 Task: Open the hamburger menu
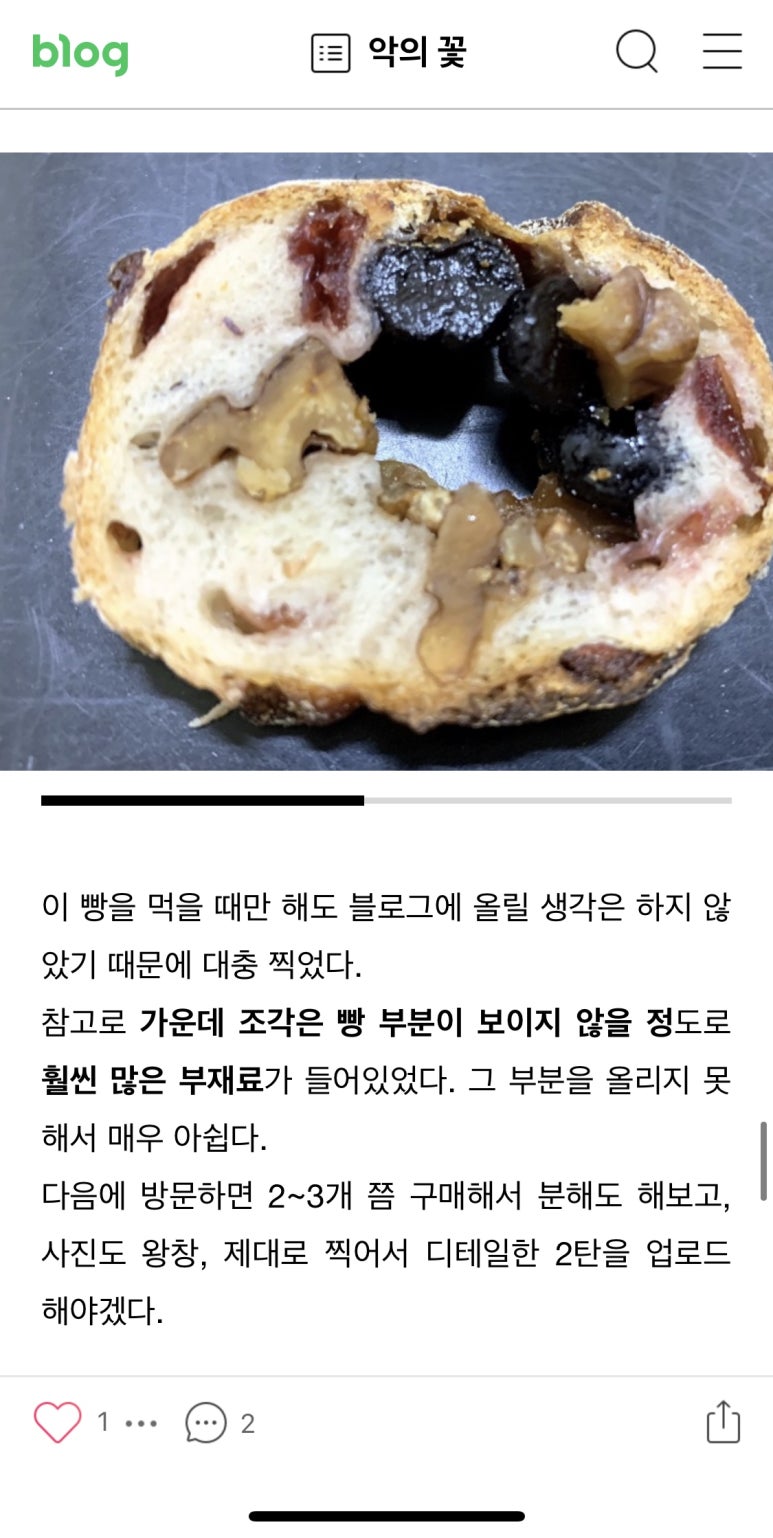click(x=721, y=51)
